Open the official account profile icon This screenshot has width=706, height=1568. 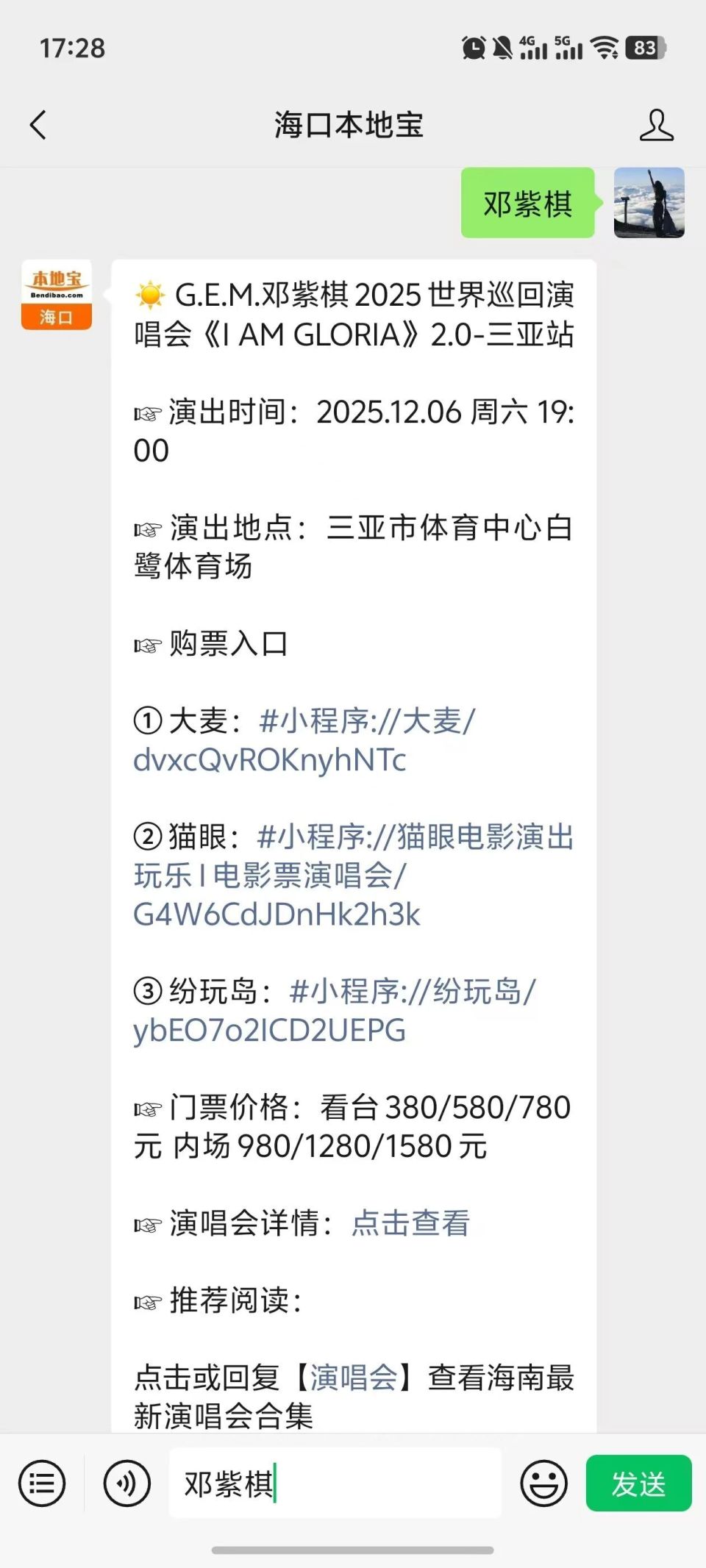tap(658, 125)
